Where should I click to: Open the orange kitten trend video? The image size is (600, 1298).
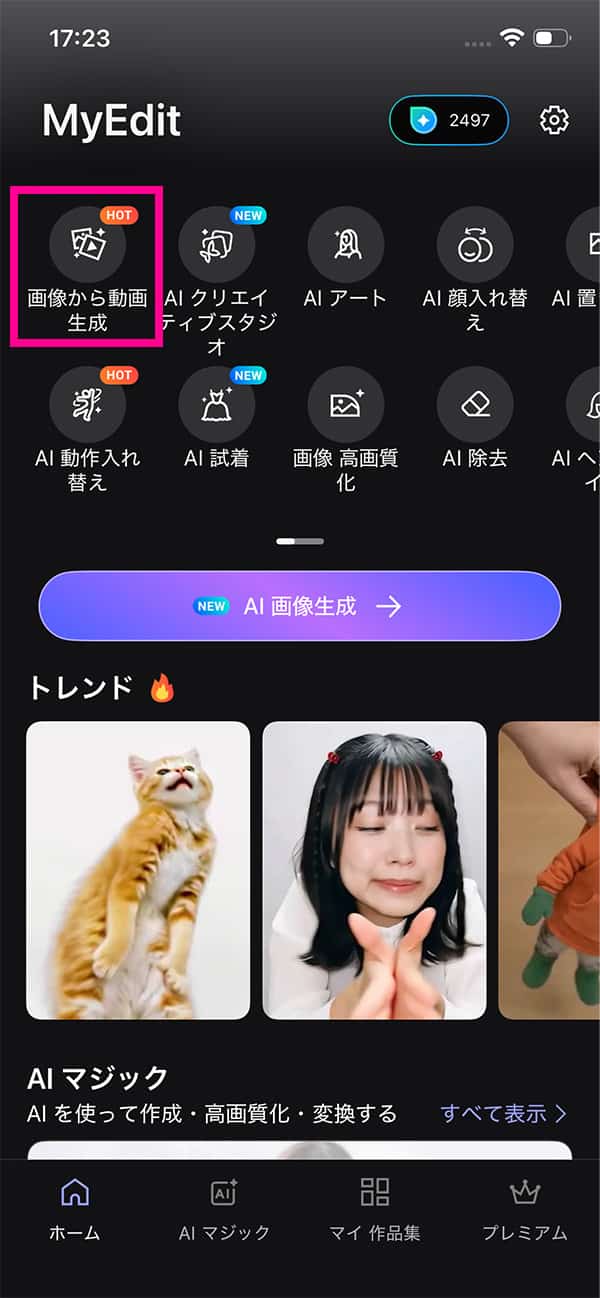click(138, 870)
